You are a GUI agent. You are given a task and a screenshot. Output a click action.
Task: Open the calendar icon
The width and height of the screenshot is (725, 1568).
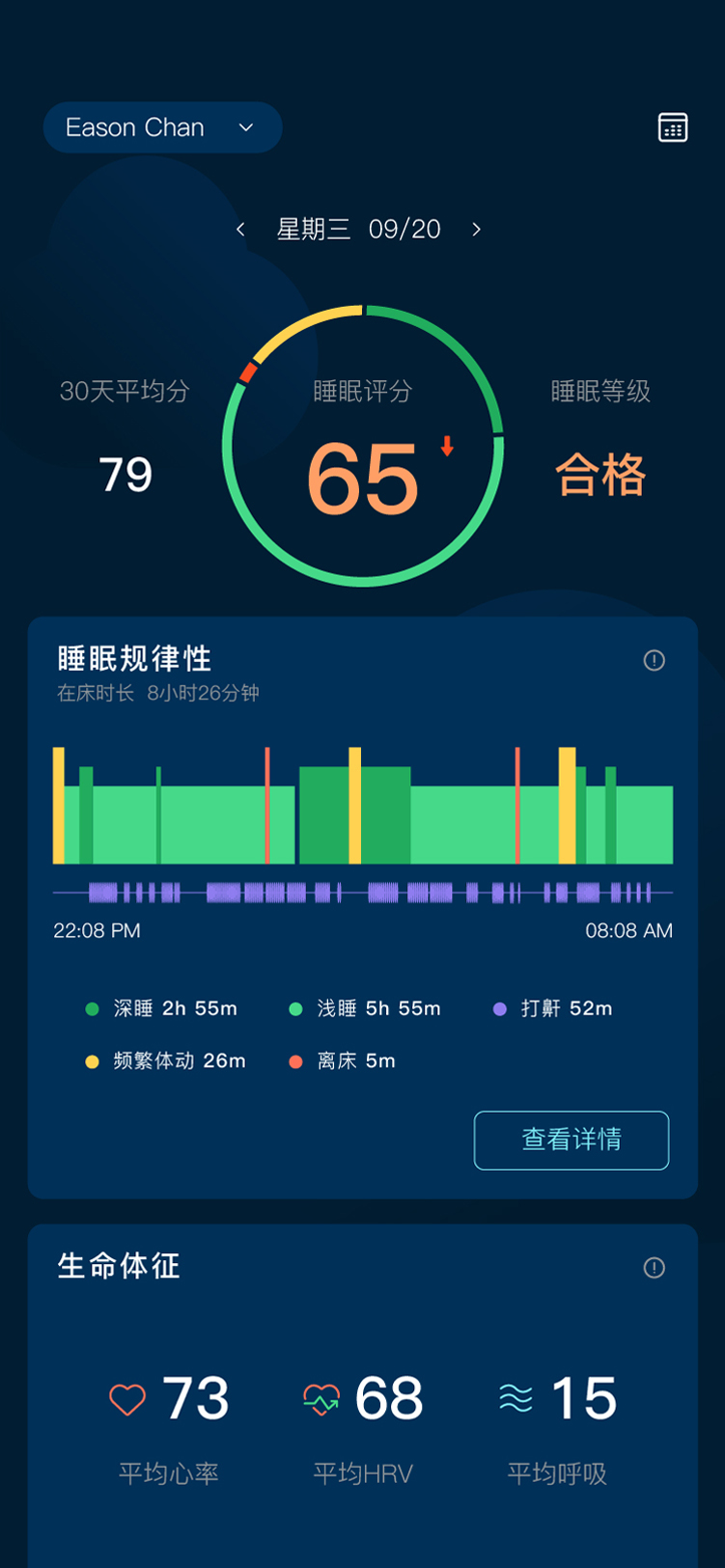pyautogui.click(x=673, y=127)
